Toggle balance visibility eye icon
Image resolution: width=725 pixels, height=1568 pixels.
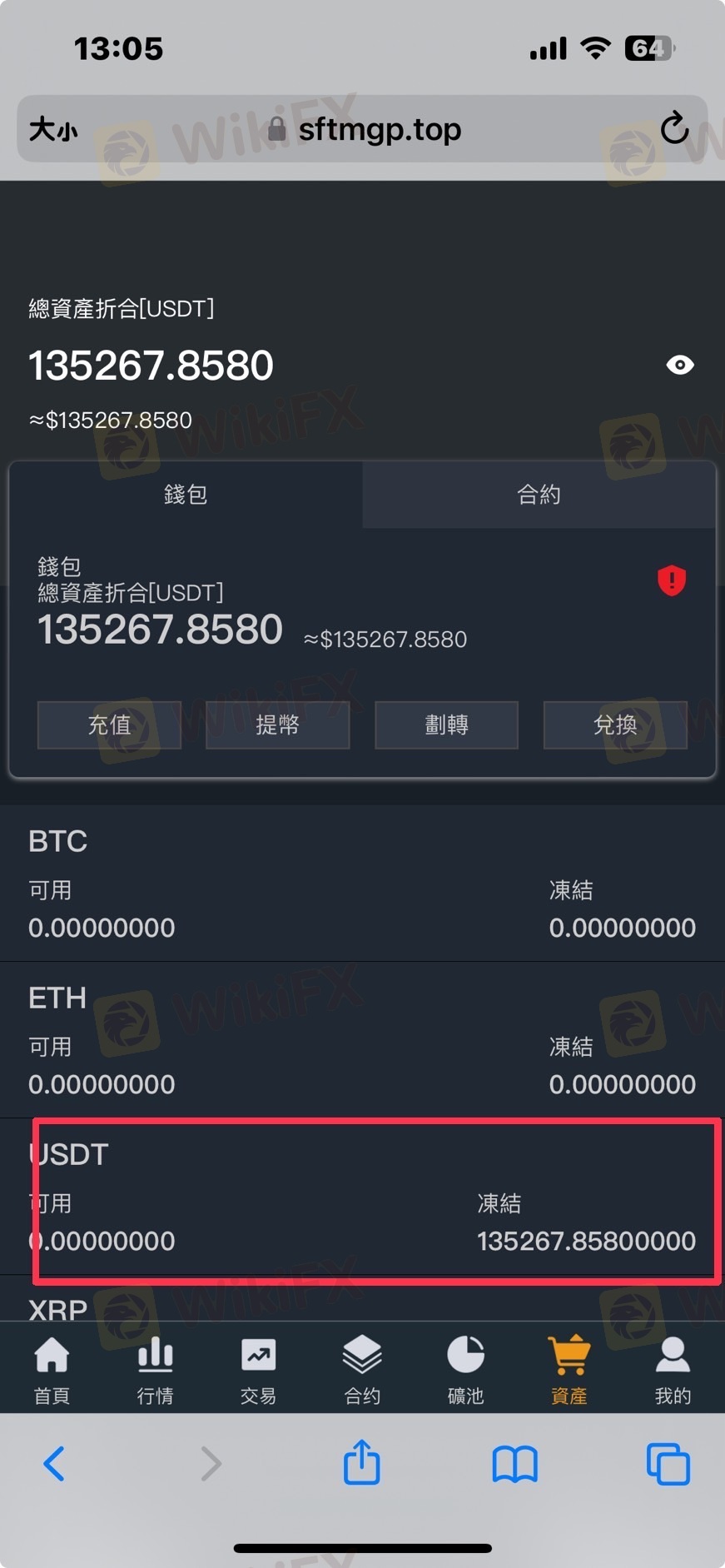pos(680,365)
